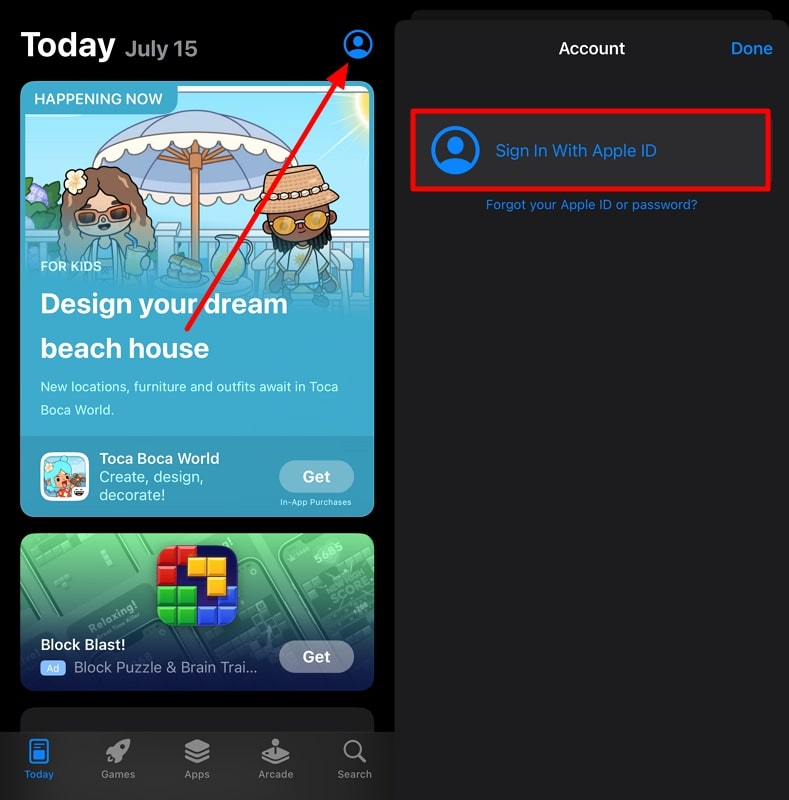Open the account profile icon
The height and width of the screenshot is (800, 789).
(x=357, y=44)
